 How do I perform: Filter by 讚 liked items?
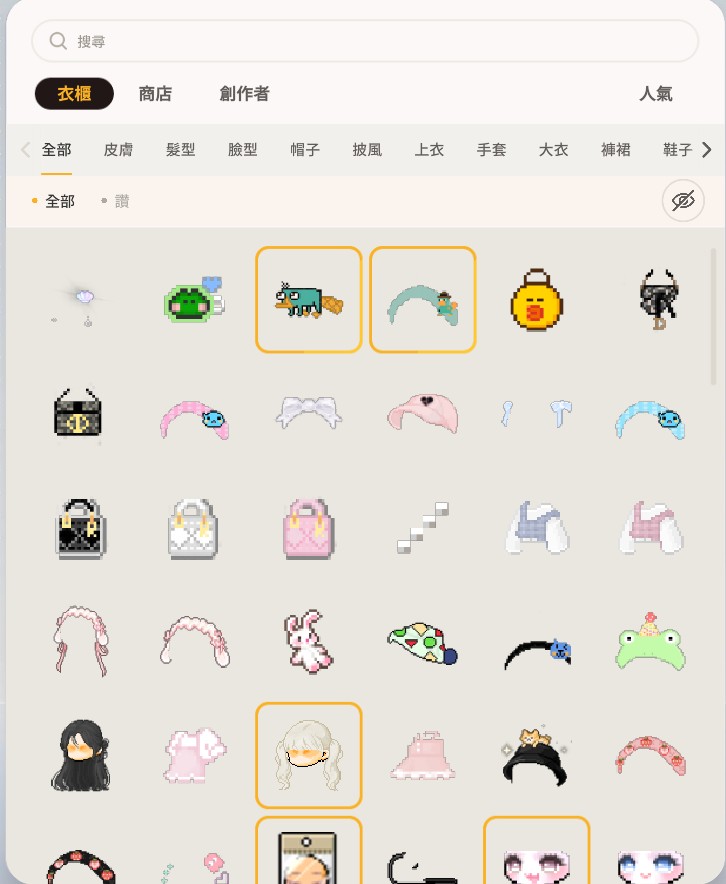click(x=116, y=202)
